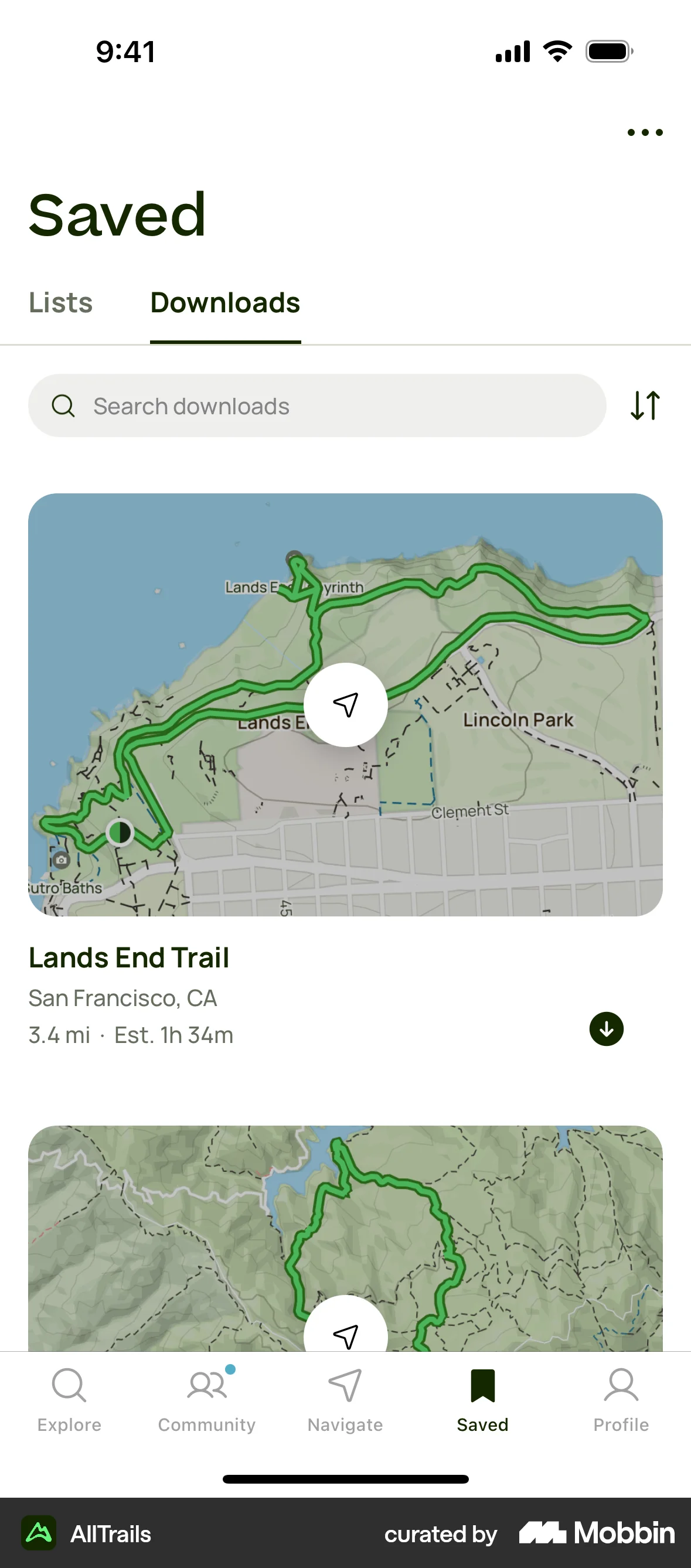Viewport: 691px width, 1568px height.
Task: Tap the download progress indicator for Lands End Trail
Action: click(607, 1029)
